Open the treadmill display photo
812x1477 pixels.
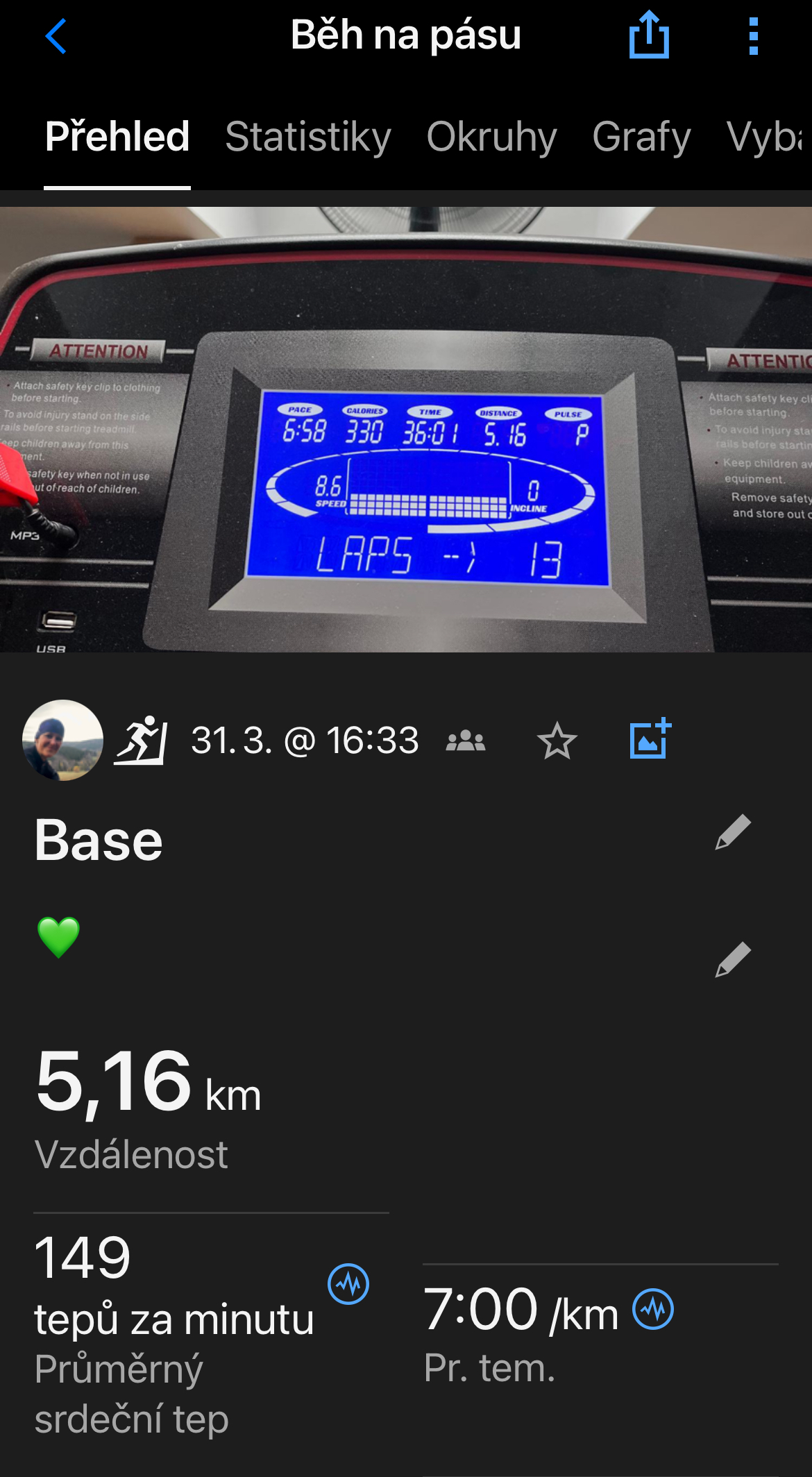(406, 429)
